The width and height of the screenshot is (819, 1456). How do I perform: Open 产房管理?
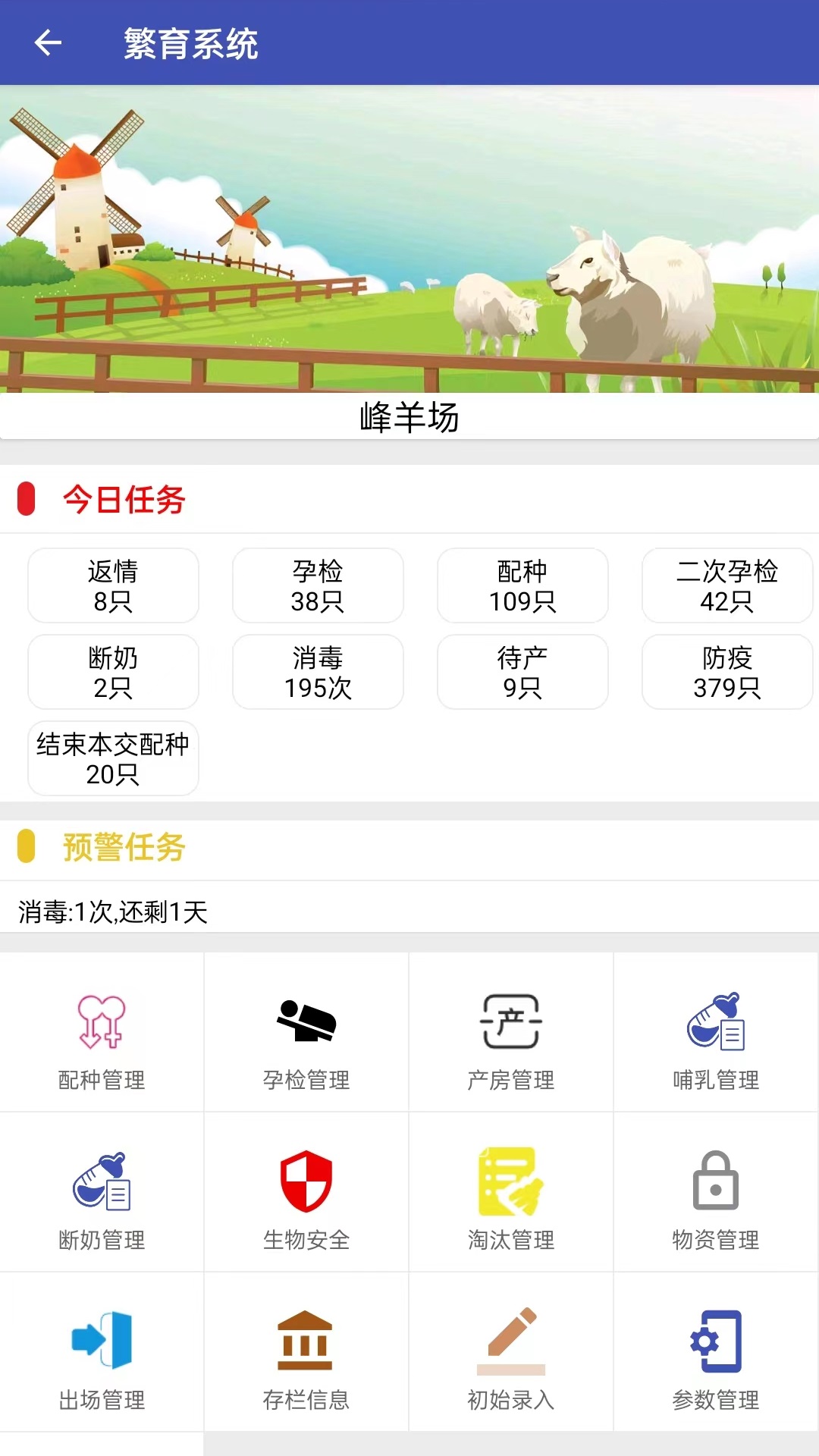click(511, 1032)
